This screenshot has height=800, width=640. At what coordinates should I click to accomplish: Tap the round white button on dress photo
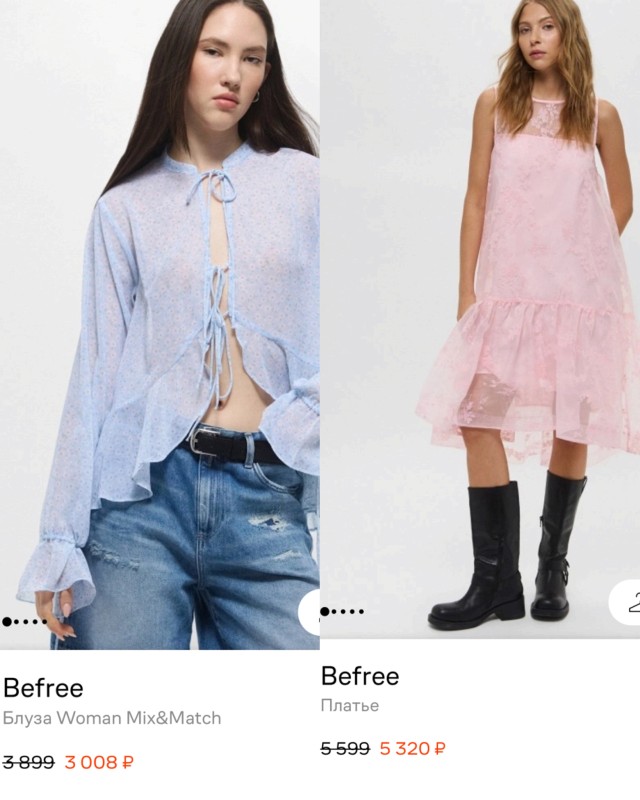pos(627,603)
